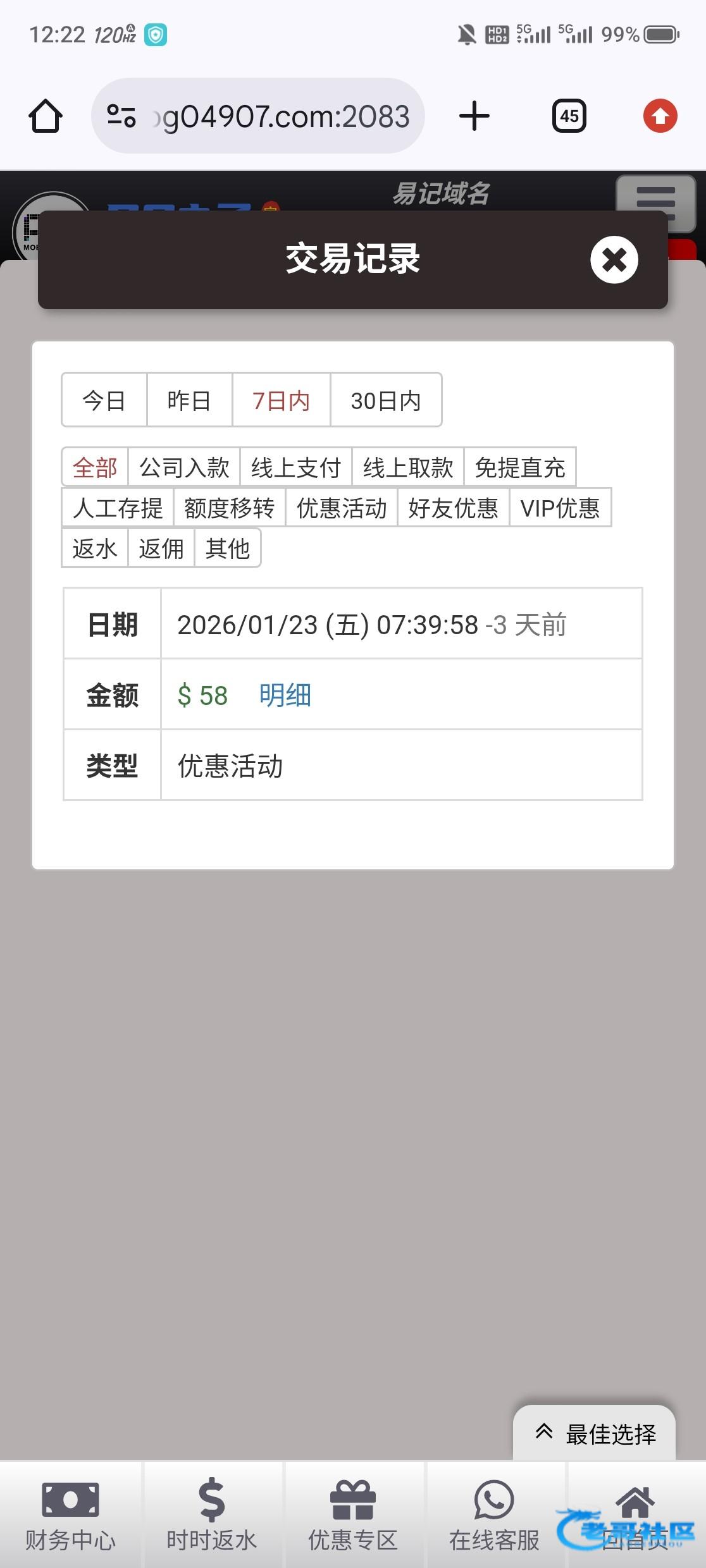The height and width of the screenshot is (1568, 706).
Task: Switch date range to 昨日
Action: tap(189, 400)
